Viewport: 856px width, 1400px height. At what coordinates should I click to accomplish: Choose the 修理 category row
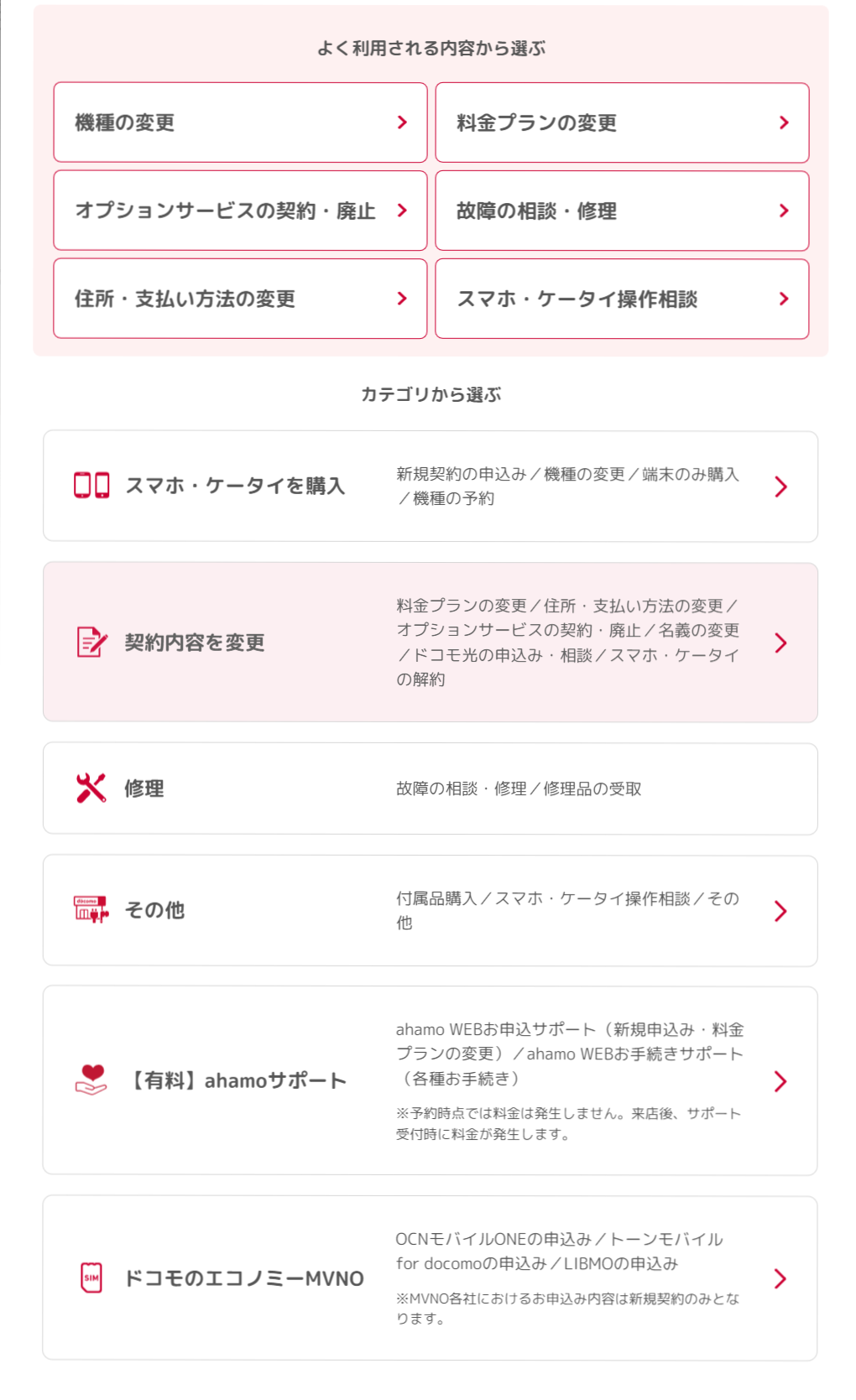coord(430,788)
